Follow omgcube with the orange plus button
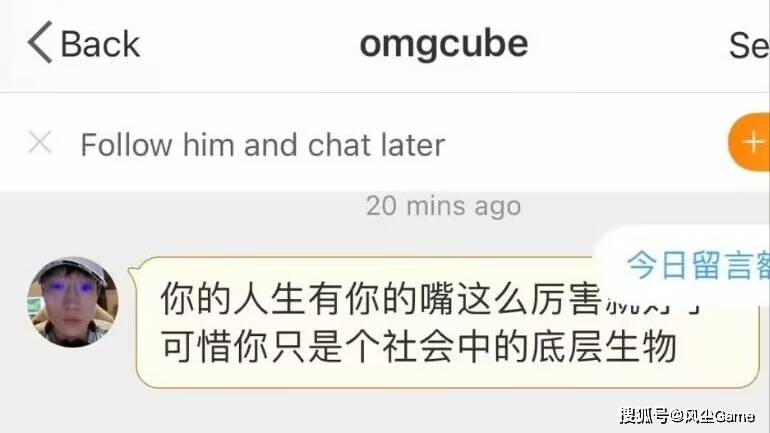This screenshot has width=770, height=433. tap(749, 143)
